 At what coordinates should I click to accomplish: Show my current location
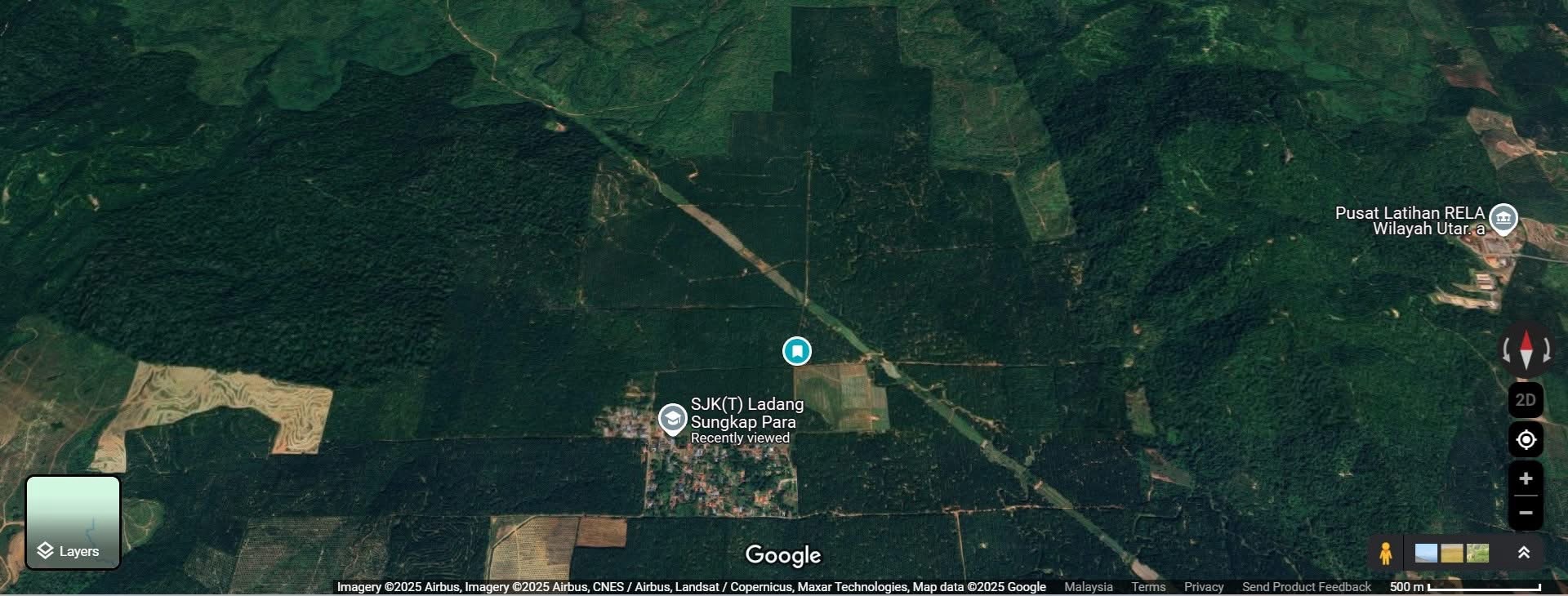point(1526,440)
